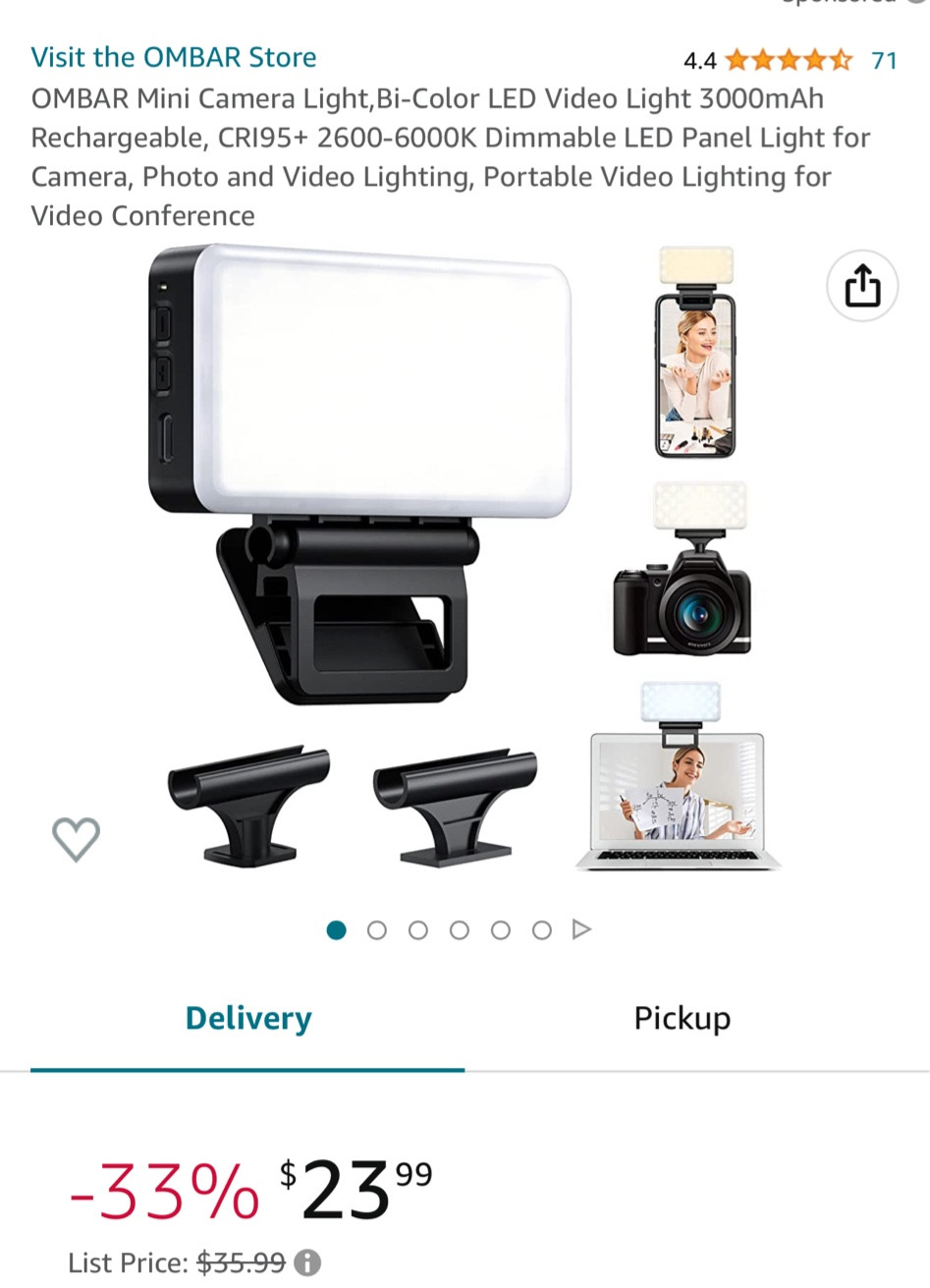
Task: Select the Delivery tab
Action: point(247,1018)
